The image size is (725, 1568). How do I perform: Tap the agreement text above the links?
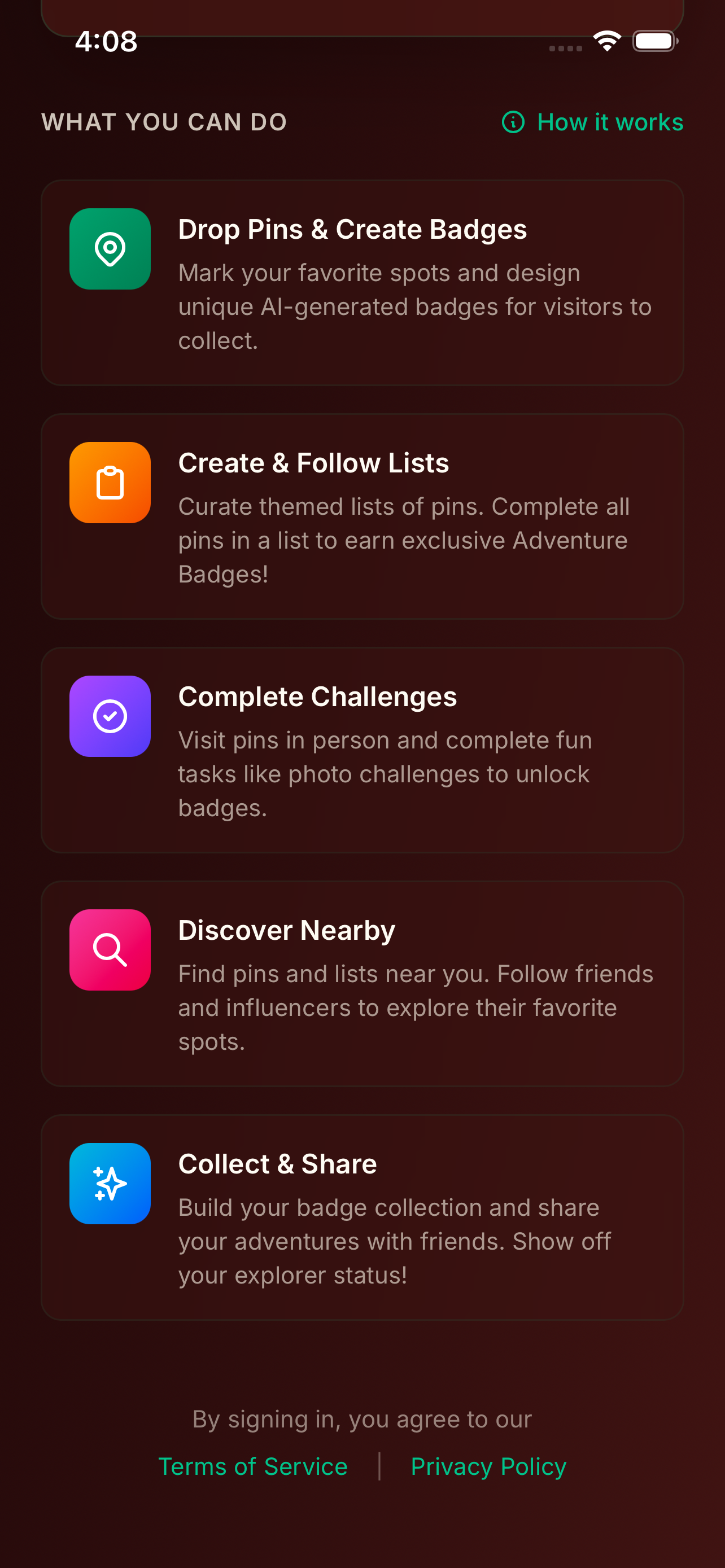tap(362, 1418)
